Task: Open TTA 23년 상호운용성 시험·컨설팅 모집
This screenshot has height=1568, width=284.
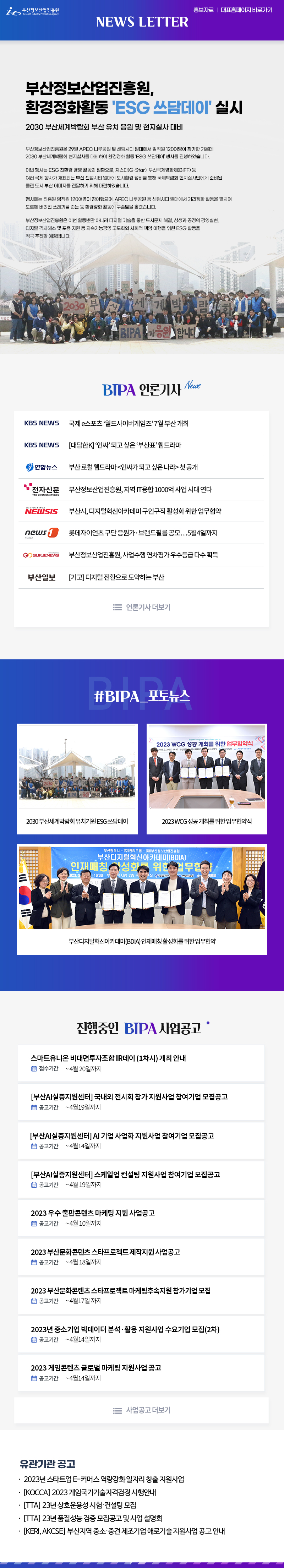Action: coord(80,1505)
